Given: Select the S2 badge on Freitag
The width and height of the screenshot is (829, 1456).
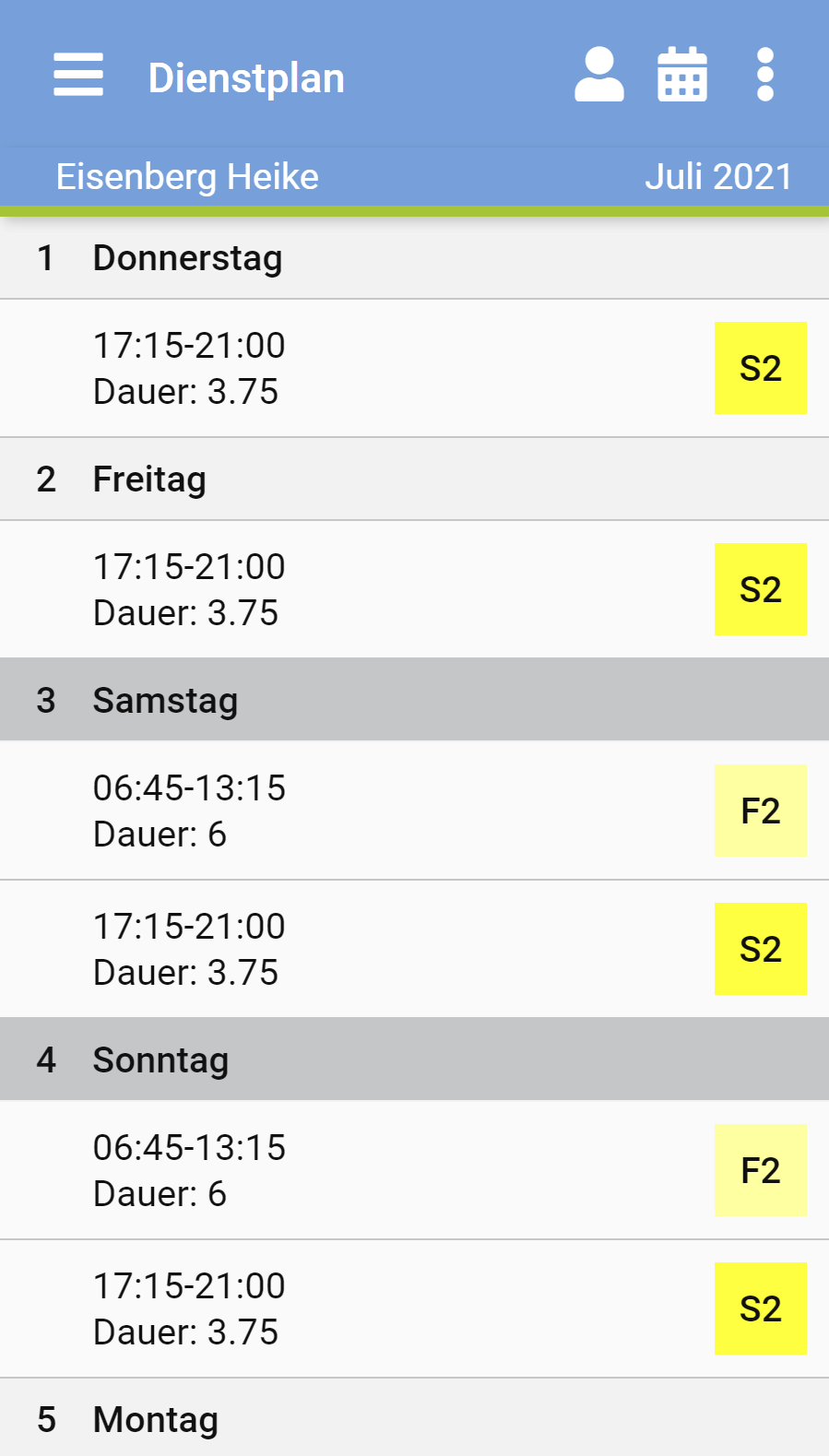Looking at the screenshot, I should point(760,589).
